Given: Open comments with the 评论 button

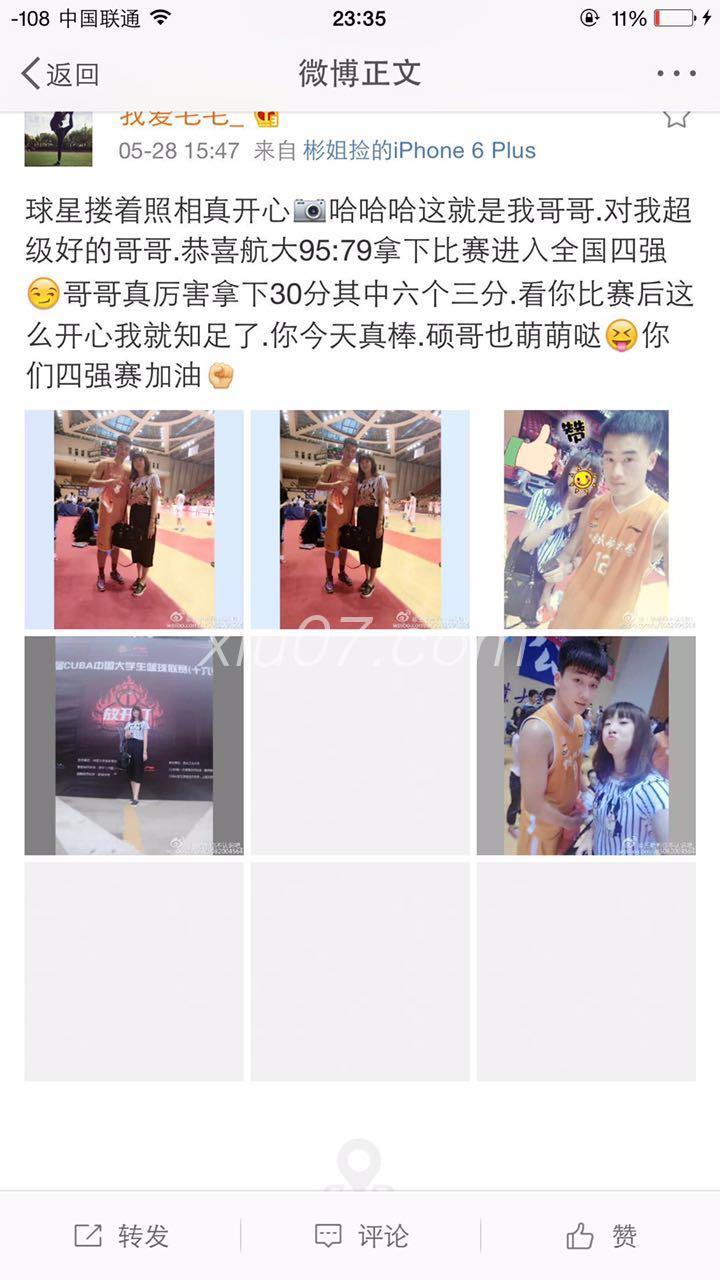Looking at the screenshot, I should [x=361, y=1236].
